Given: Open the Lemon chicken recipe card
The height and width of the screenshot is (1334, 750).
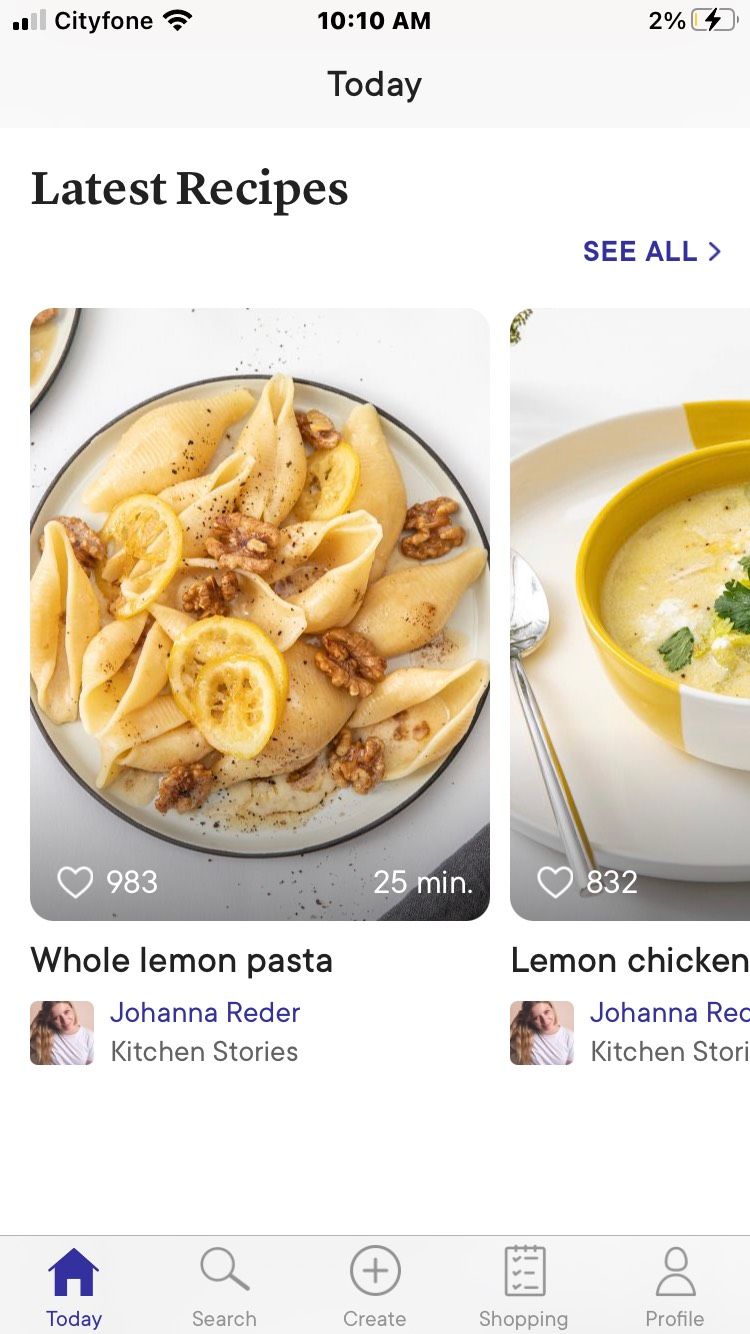Looking at the screenshot, I should click(x=630, y=612).
